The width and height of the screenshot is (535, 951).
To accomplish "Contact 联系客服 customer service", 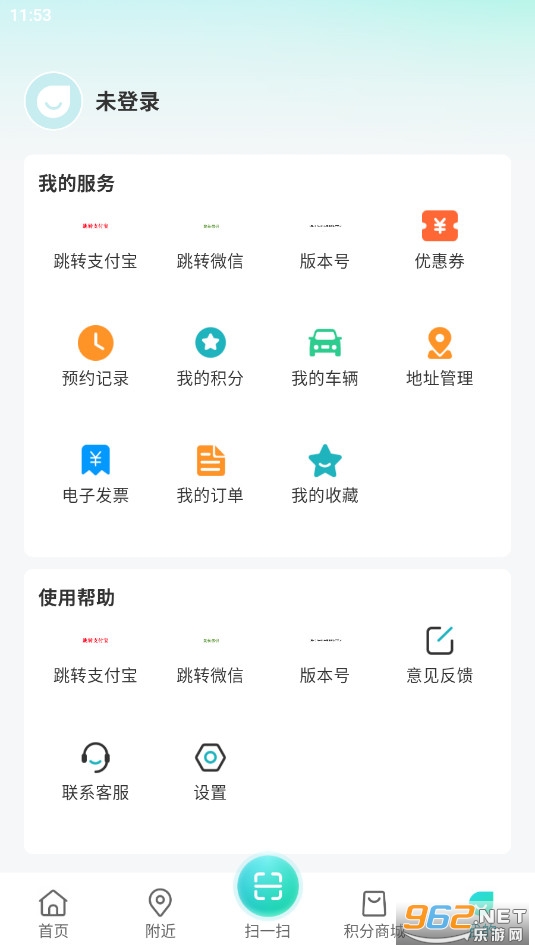I will [95, 771].
